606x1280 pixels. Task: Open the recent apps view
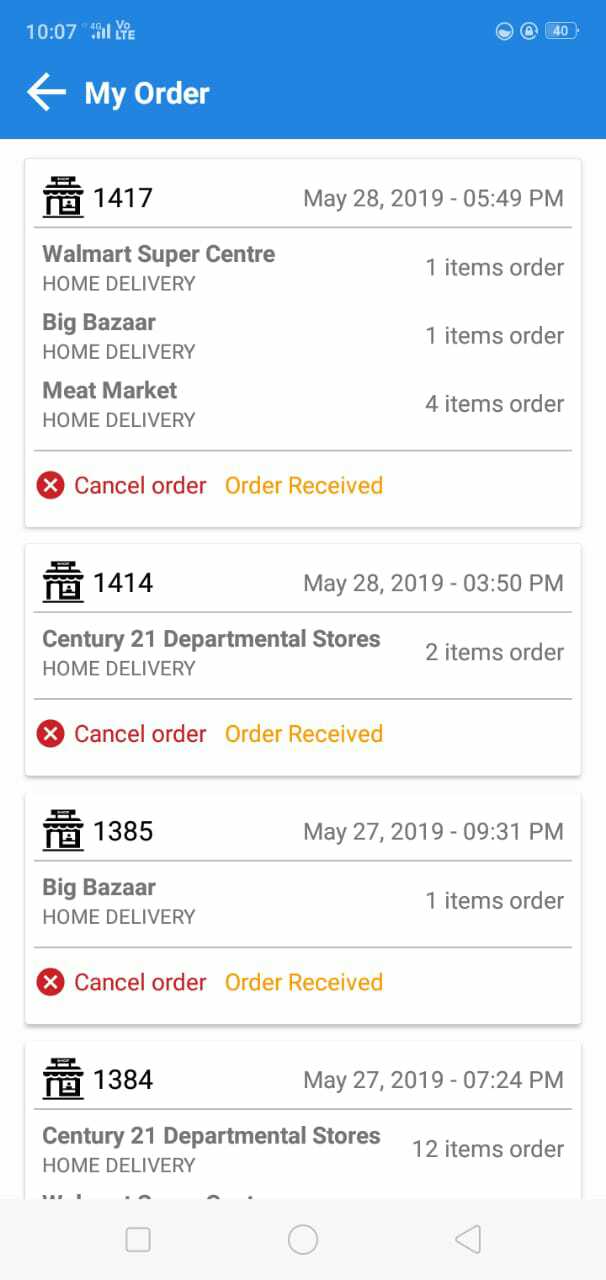tap(138, 1240)
